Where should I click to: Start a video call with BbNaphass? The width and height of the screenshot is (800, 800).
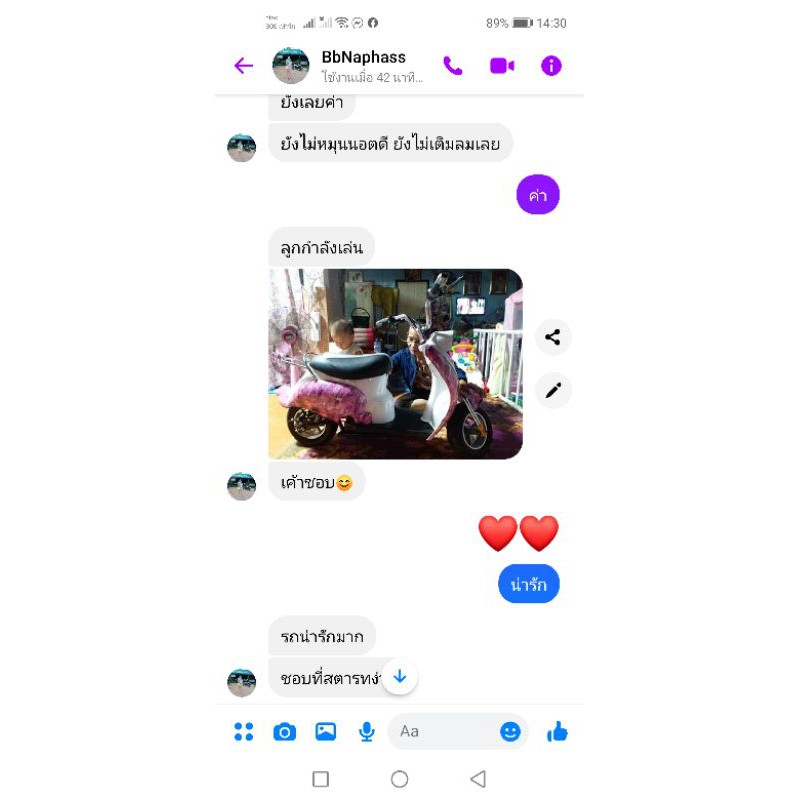click(x=502, y=66)
